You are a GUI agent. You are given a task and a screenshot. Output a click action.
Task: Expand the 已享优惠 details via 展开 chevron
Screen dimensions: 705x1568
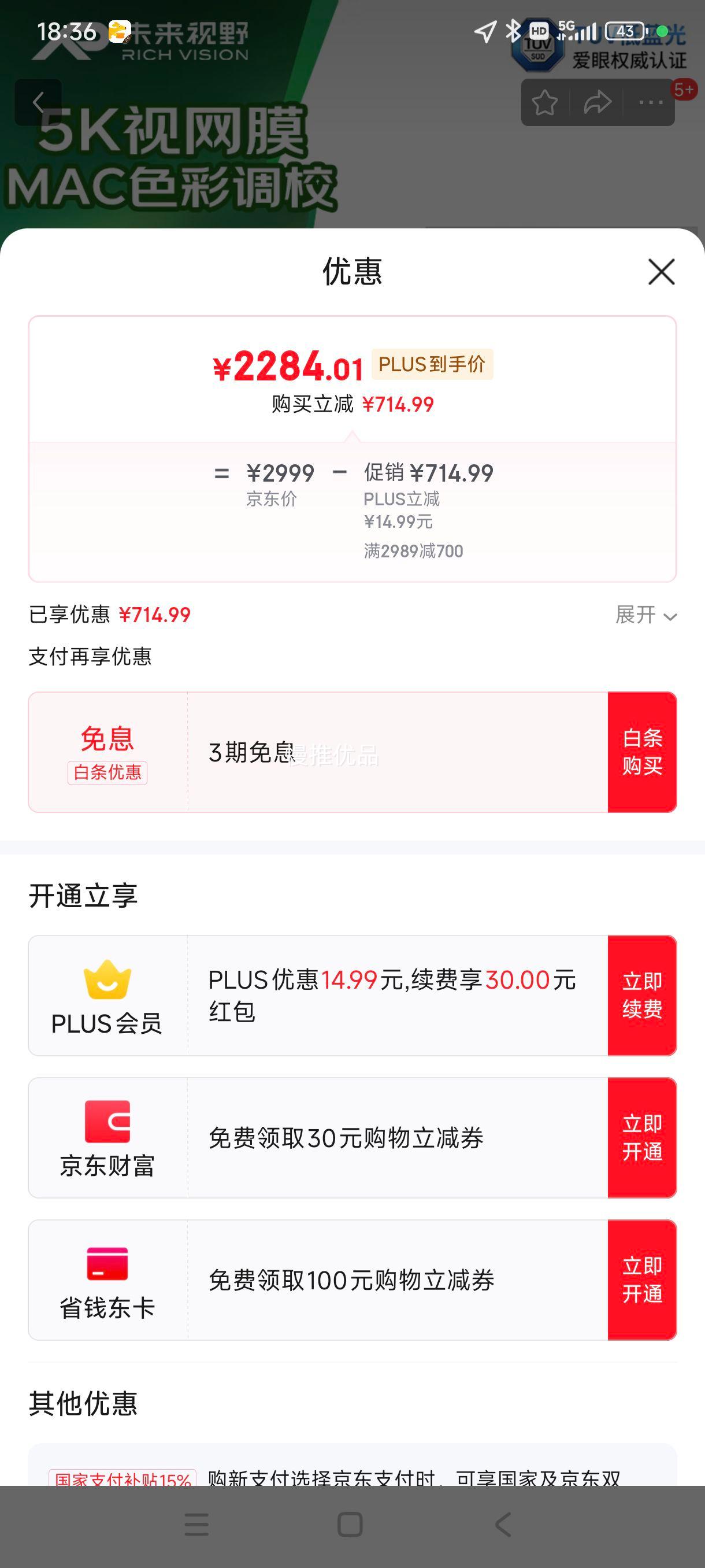tap(647, 616)
